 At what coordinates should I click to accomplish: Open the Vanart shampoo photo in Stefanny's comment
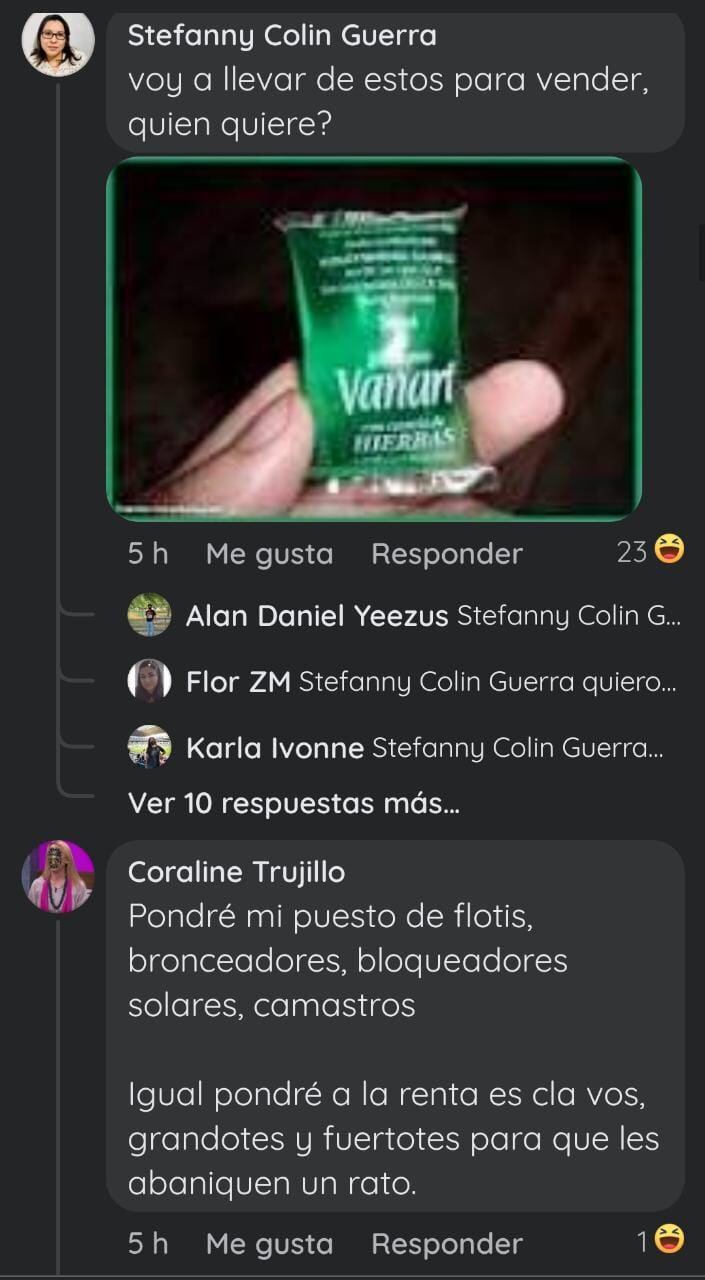pos(374,338)
